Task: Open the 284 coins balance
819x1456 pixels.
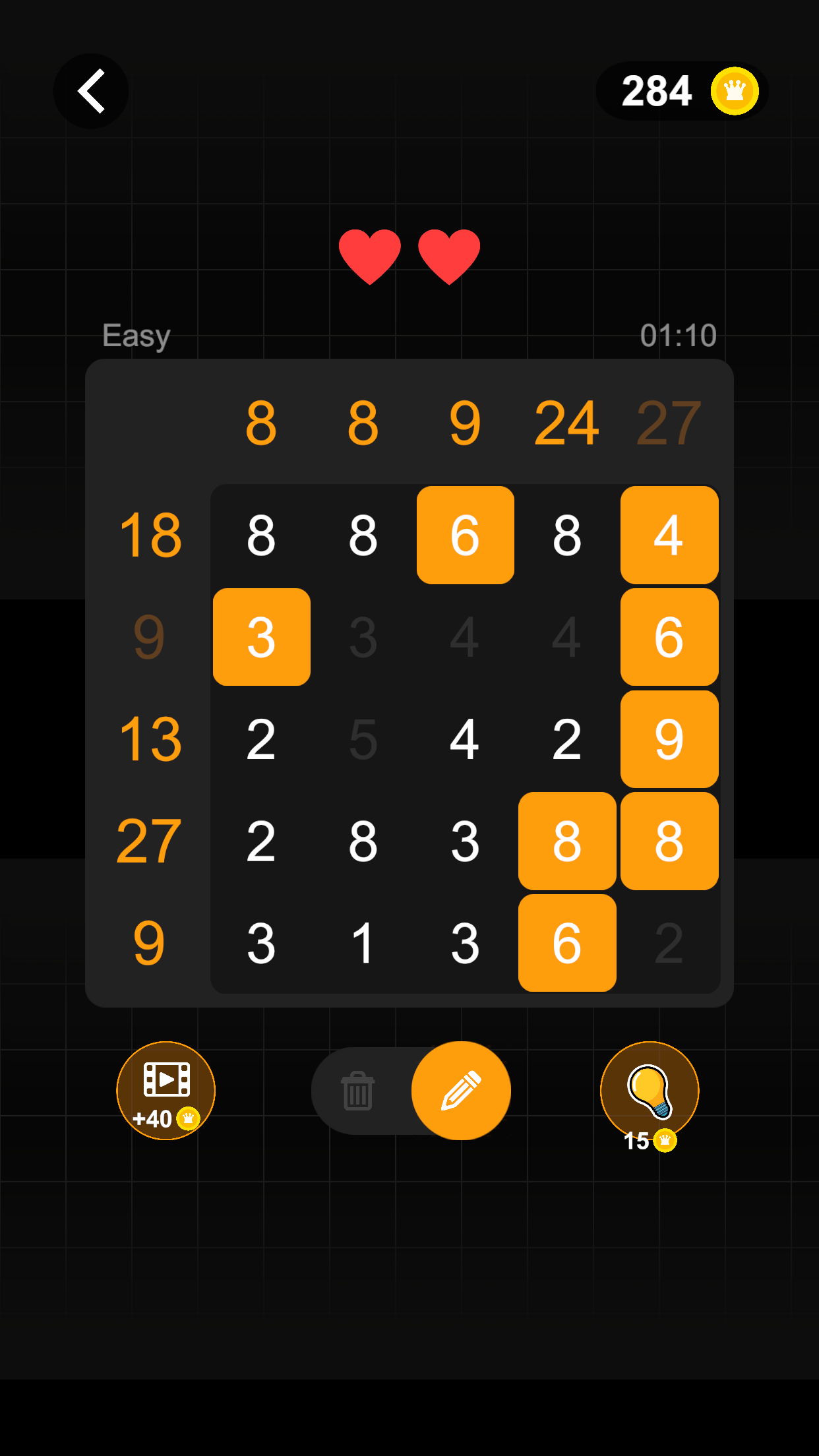Action: [682, 91]
